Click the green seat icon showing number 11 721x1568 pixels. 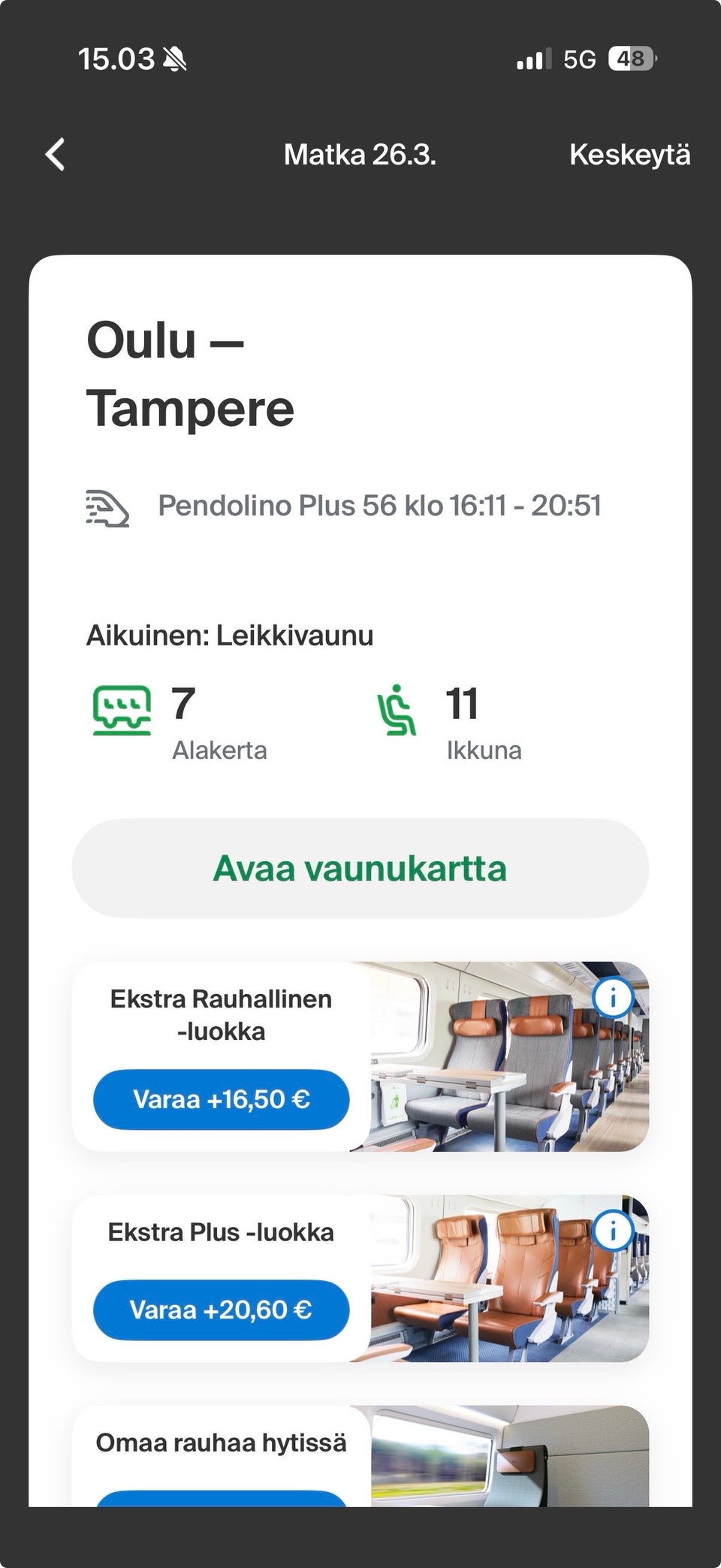(397, 711)
